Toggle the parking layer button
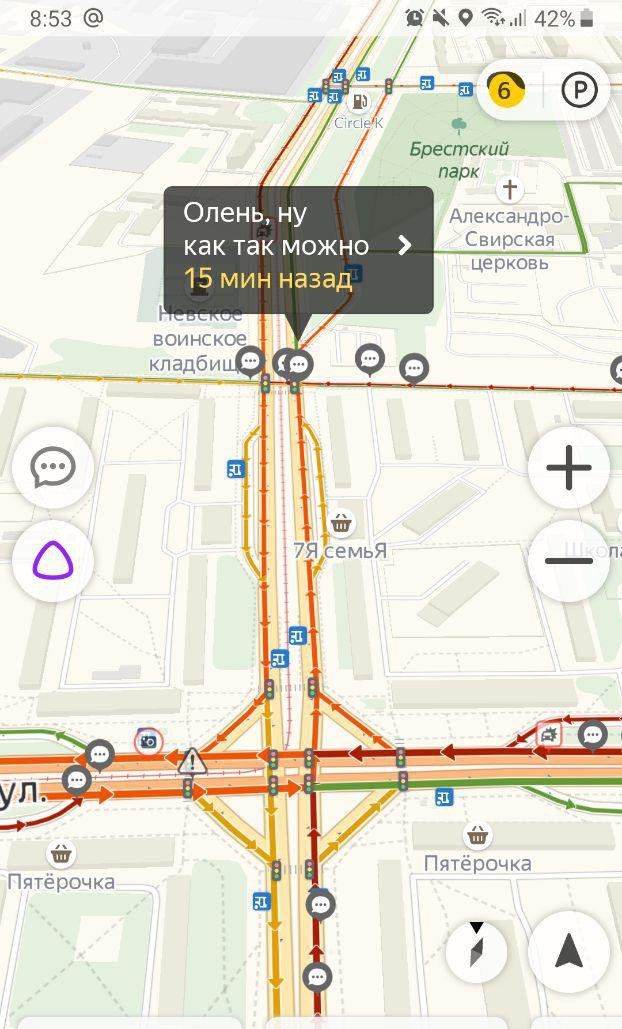Image resolution: width=622 pixels, height=1029 pixels. click(x=578, y=91)
